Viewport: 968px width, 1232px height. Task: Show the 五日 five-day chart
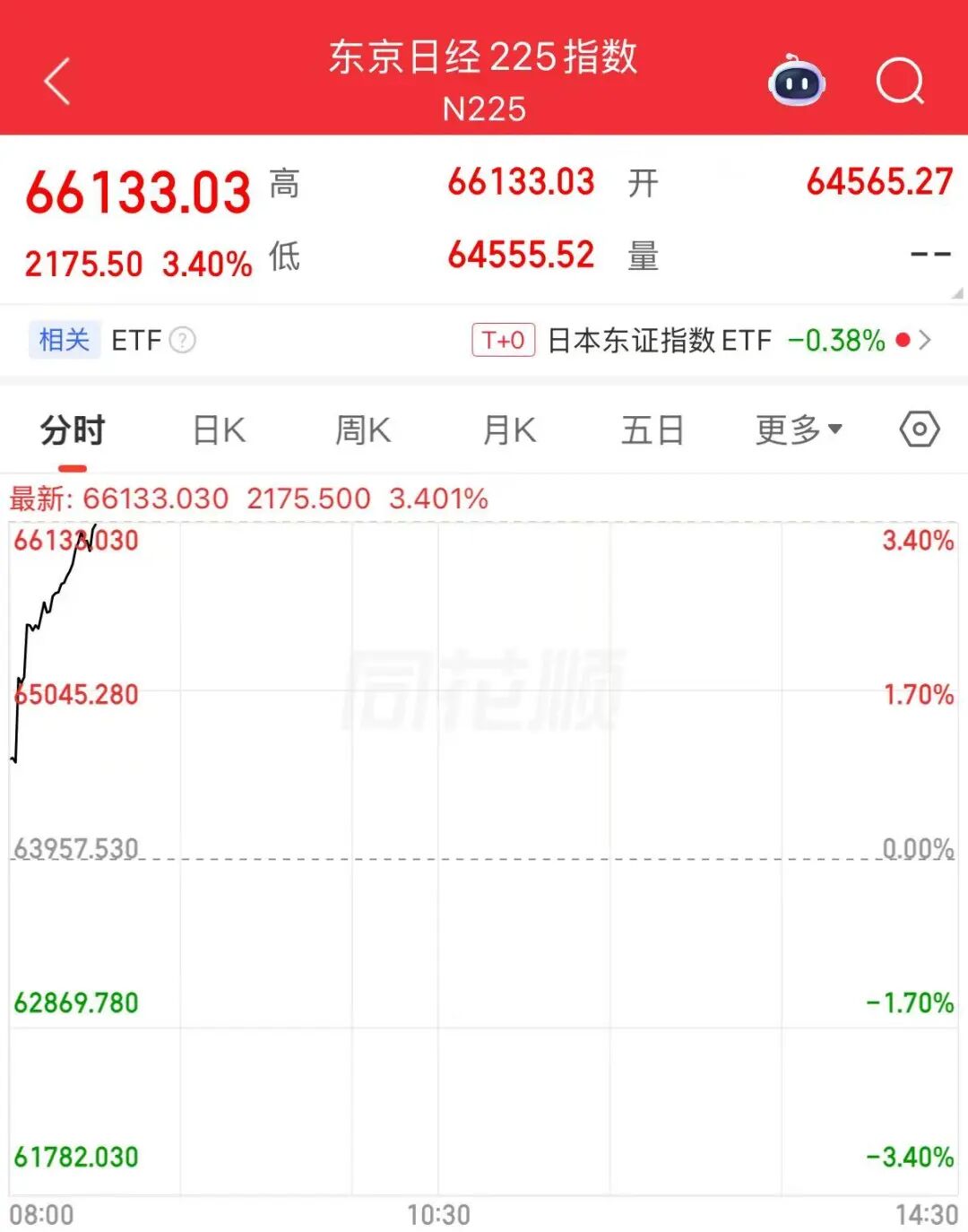(x=653, y=430)
